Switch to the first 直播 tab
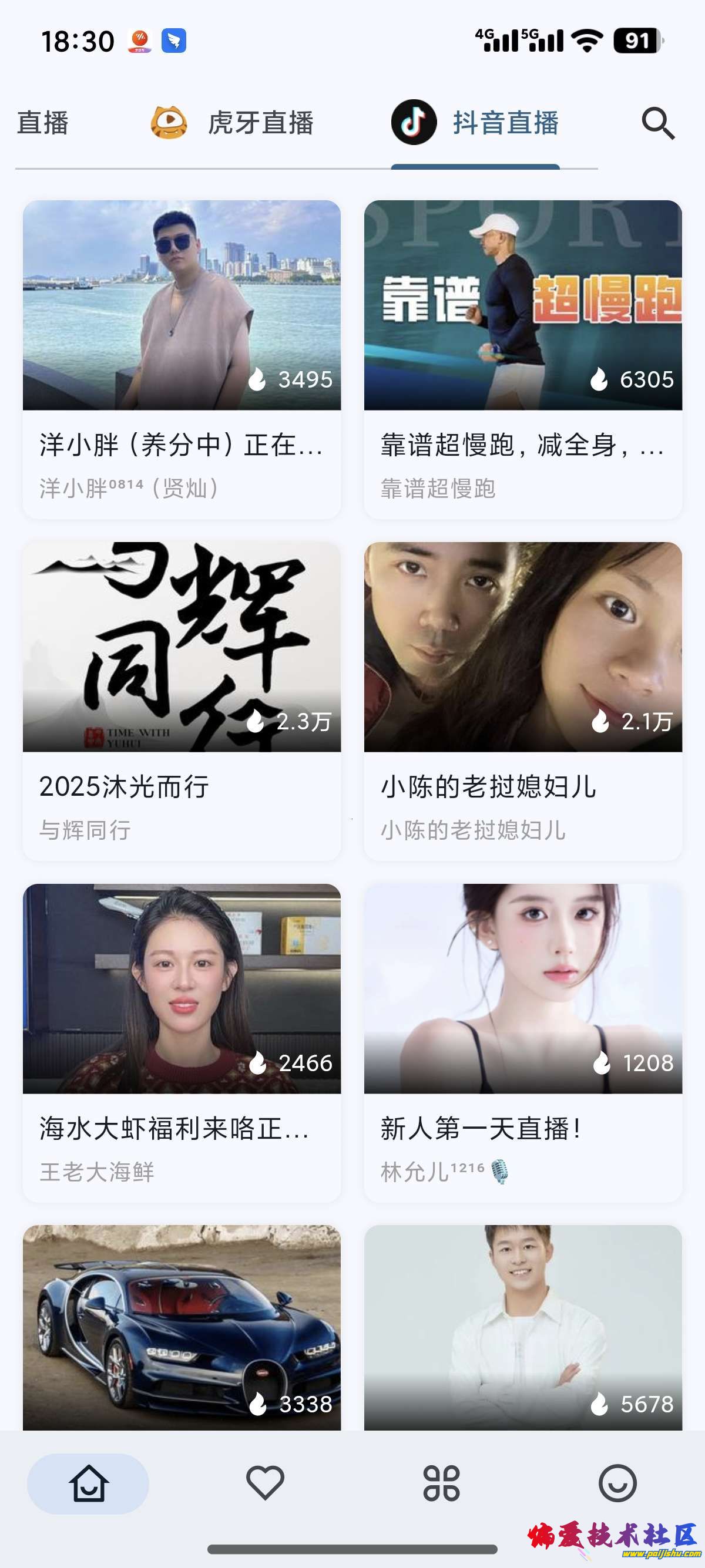The width and height of the screenshot is (705, 1568). coord(43,123)
